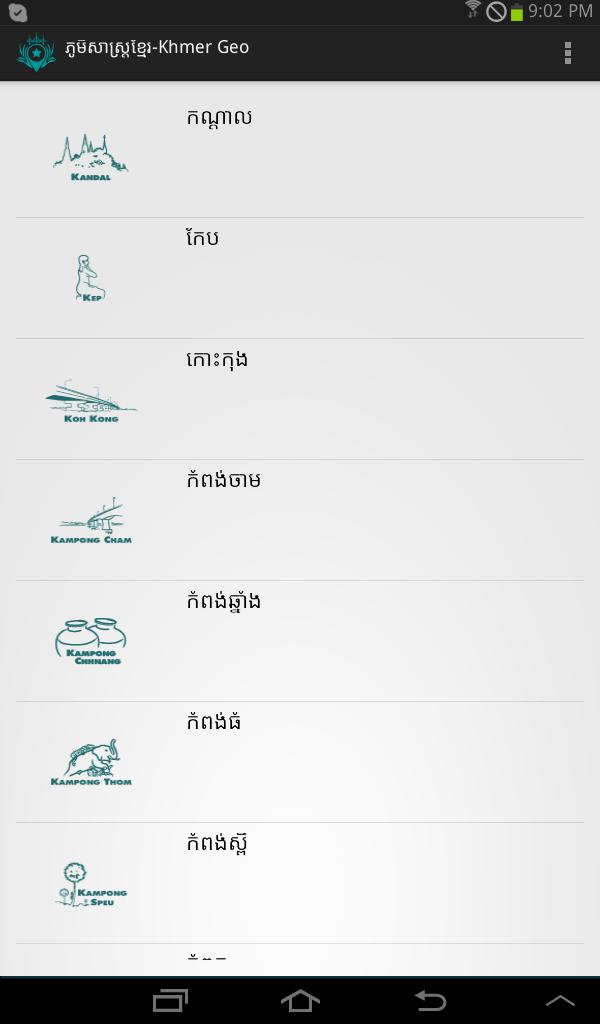Open the Koh Kong province row
The width and height of the screenshot is (600, 1024).
coord(300,399)
